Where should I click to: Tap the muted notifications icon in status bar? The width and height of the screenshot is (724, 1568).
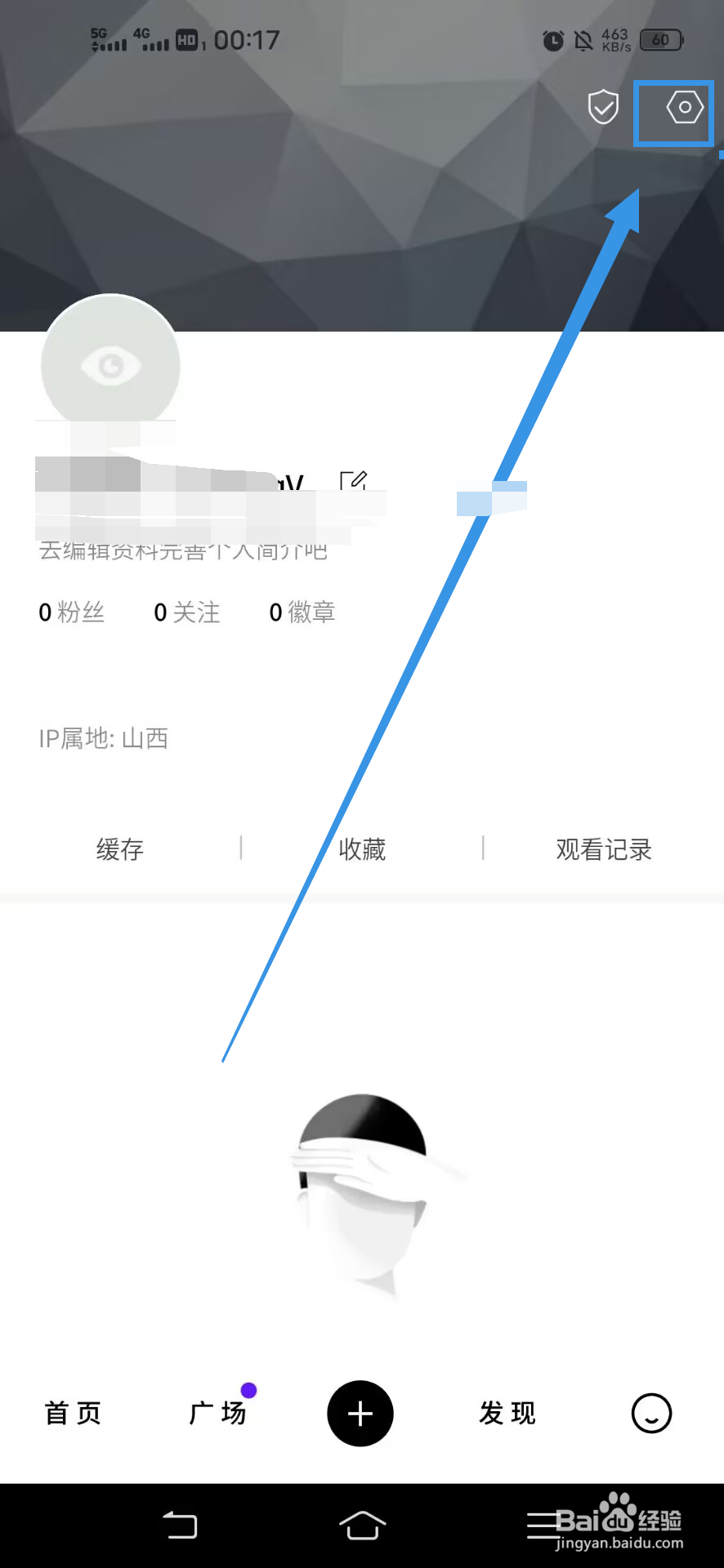(x=582, y=39)
